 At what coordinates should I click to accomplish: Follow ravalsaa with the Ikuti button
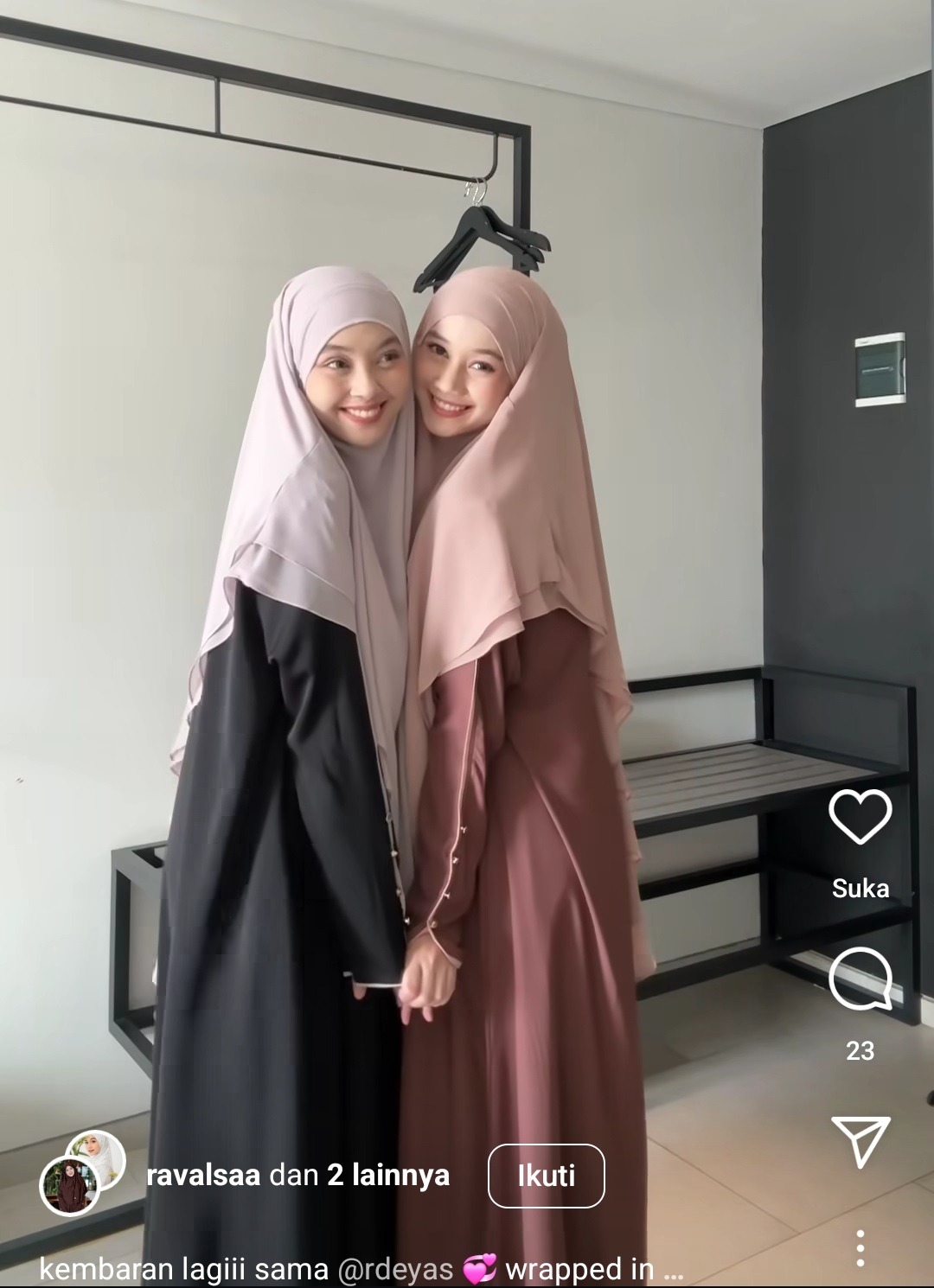(546, 1176)
